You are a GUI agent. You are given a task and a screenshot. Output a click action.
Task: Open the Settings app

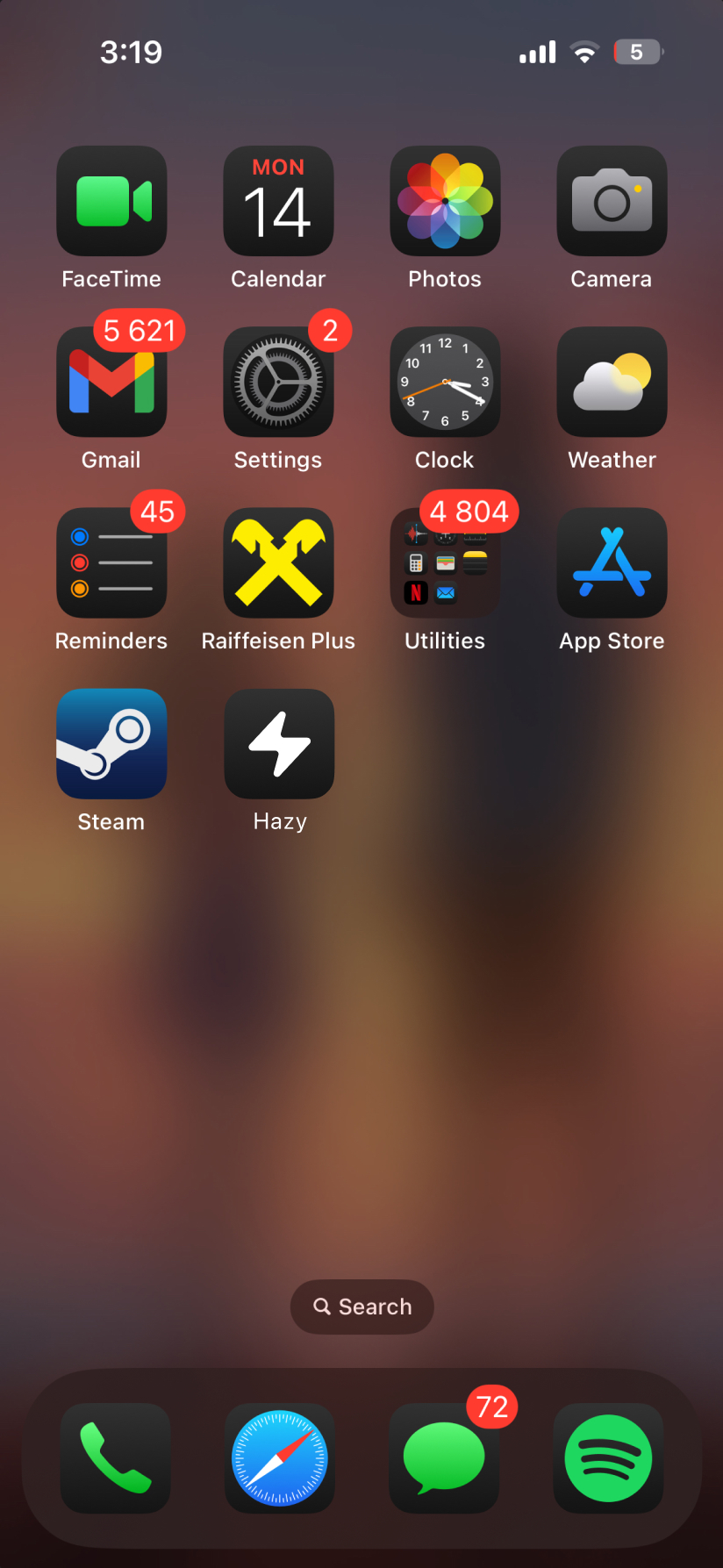click(x=278, y=382)
